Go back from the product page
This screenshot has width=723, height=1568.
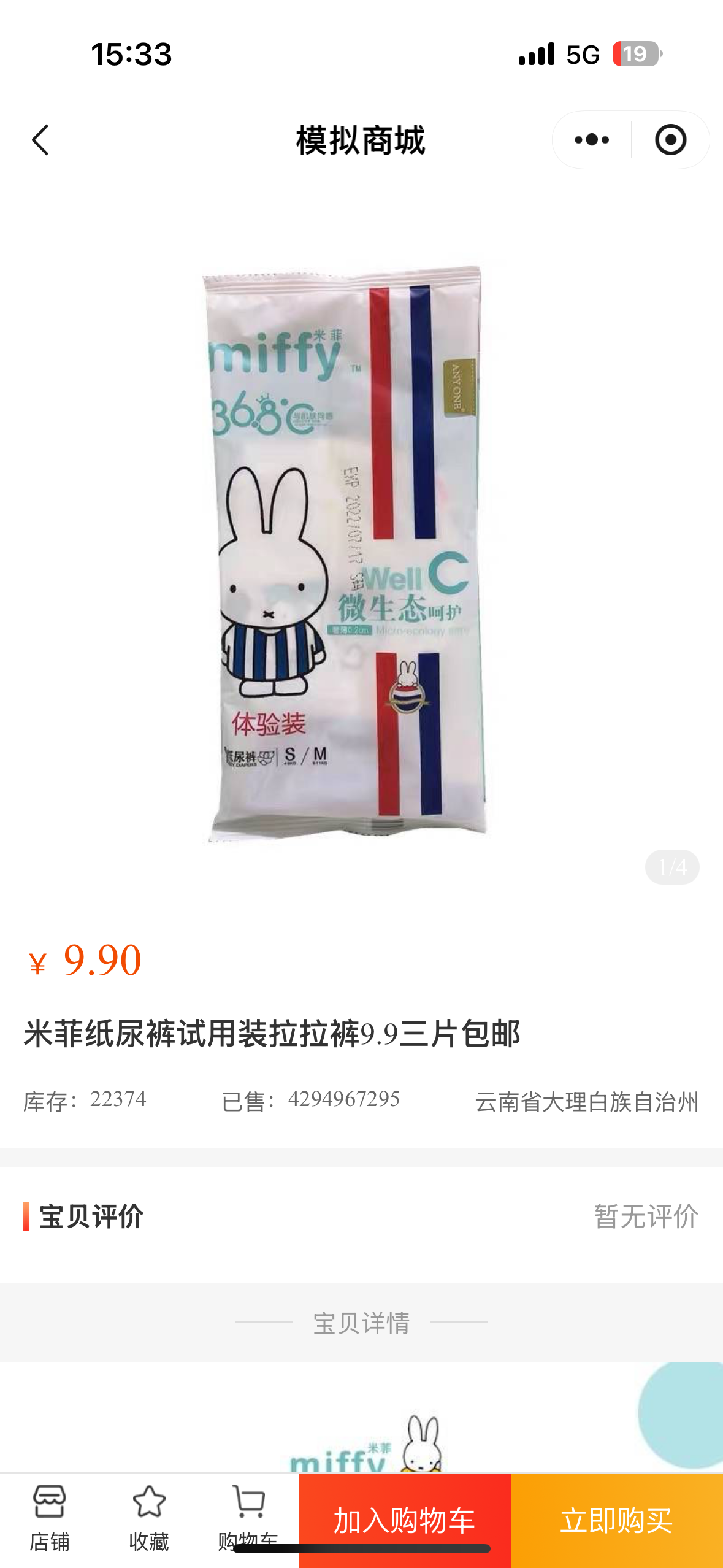40,140
